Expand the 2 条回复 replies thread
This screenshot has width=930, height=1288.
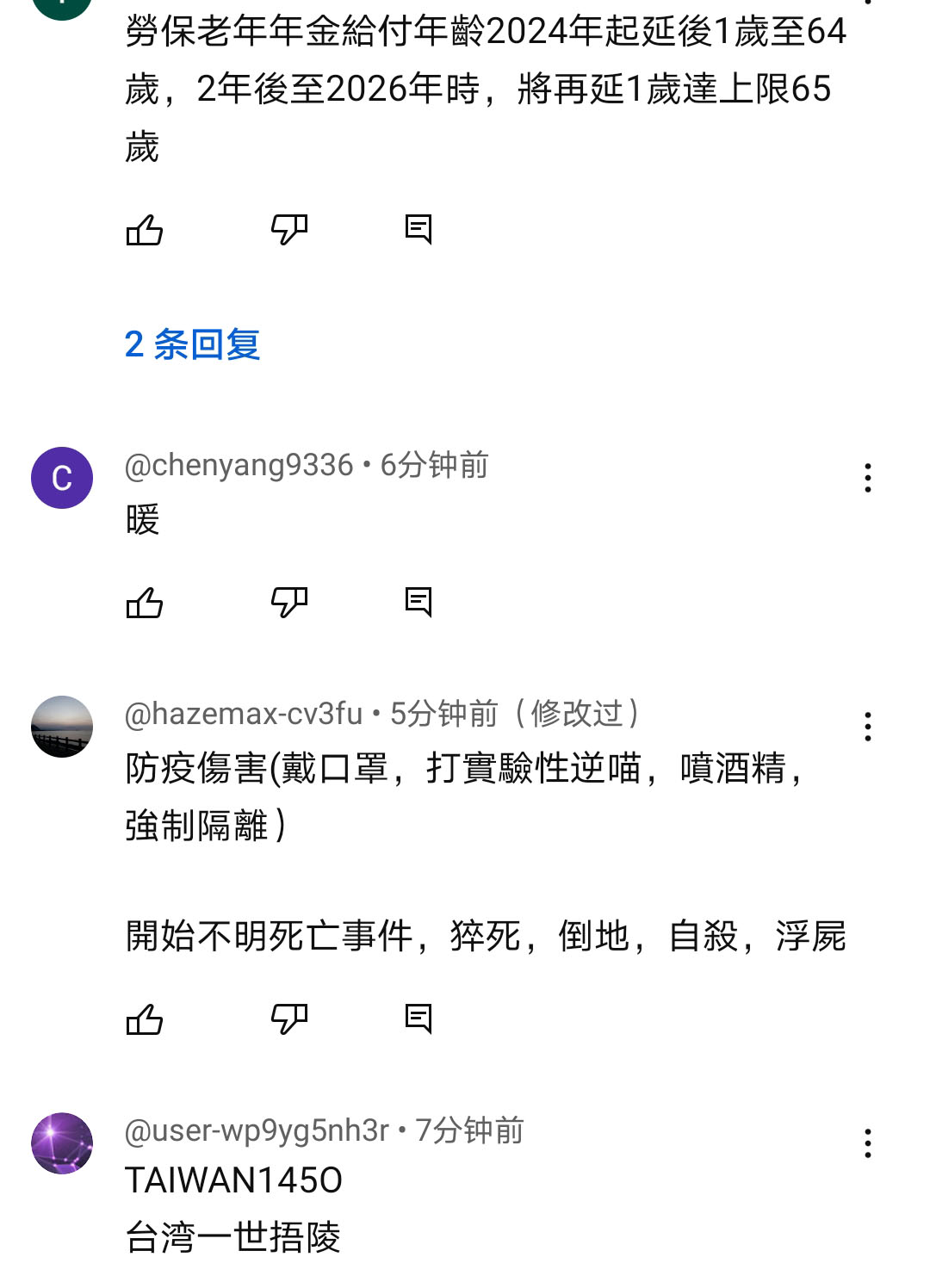(194, 344)
